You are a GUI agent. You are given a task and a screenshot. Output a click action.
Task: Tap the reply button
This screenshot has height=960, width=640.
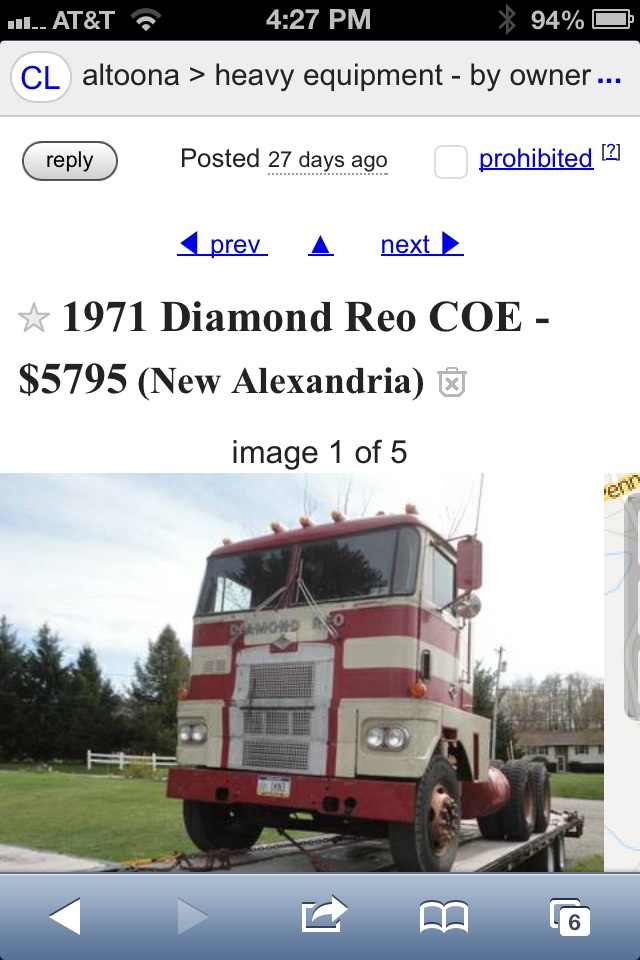click(x=69, y=161)
